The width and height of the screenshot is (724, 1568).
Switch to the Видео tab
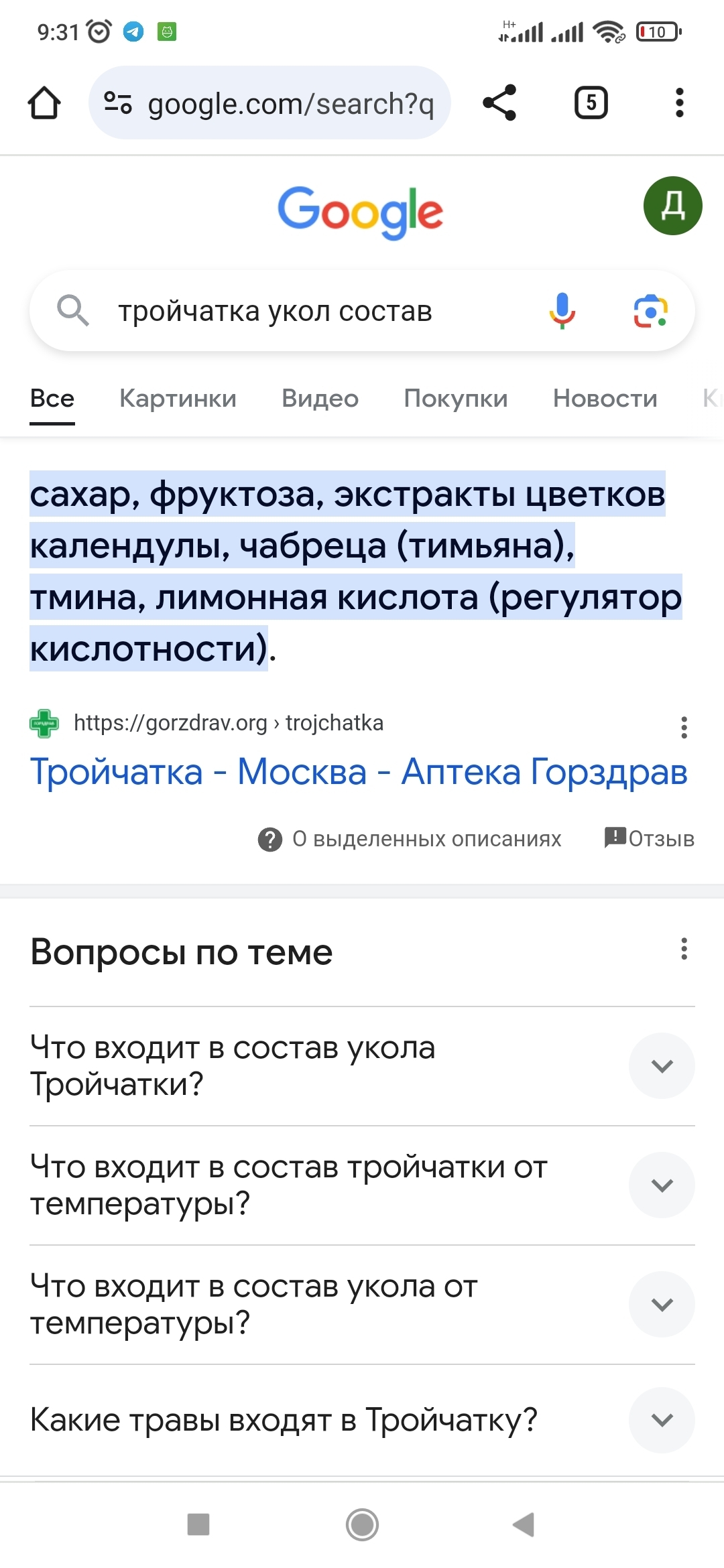pyautogui.click(x=320, y=399)
